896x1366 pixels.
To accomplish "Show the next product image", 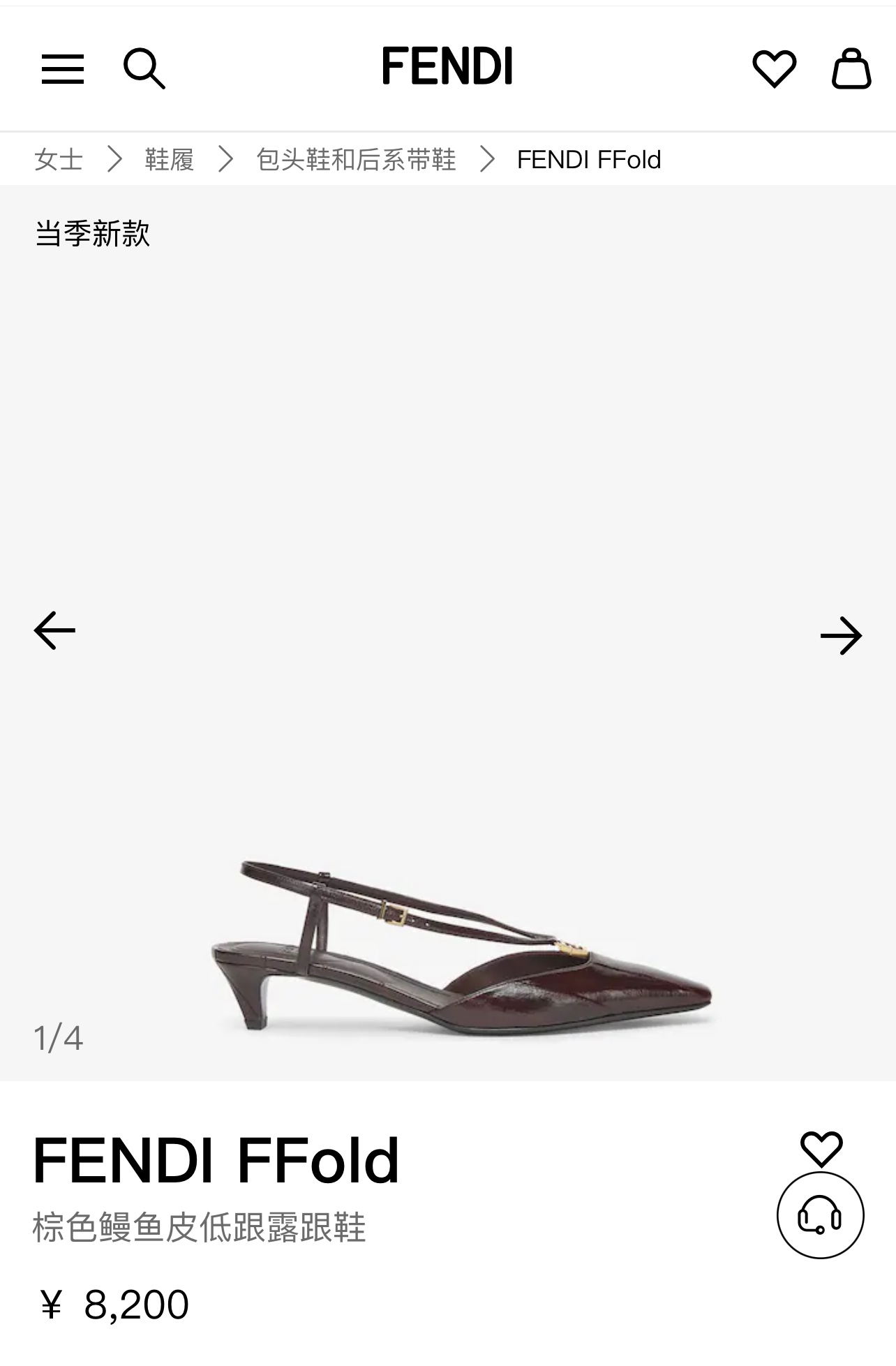I will coord(841,635).
